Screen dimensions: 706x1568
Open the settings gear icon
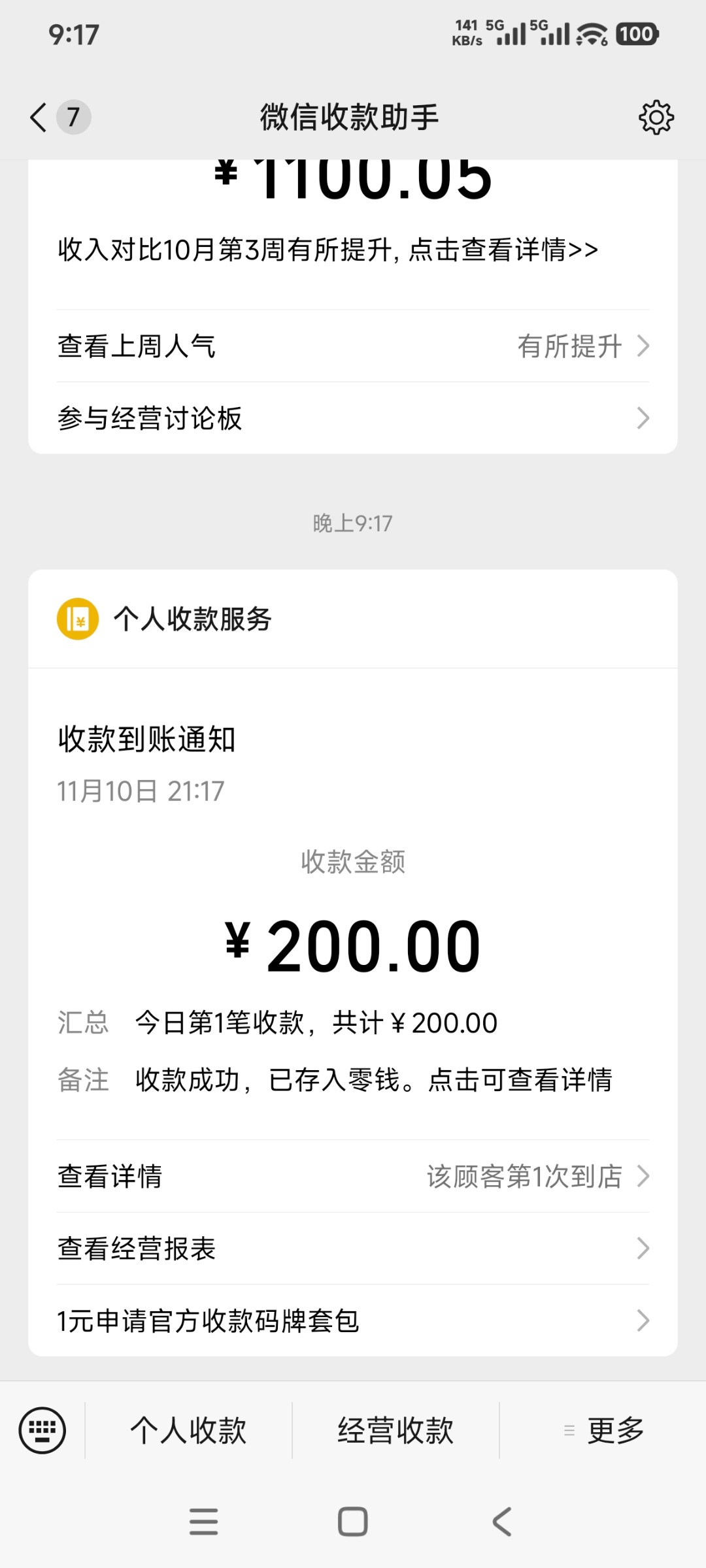pos(656,118)
